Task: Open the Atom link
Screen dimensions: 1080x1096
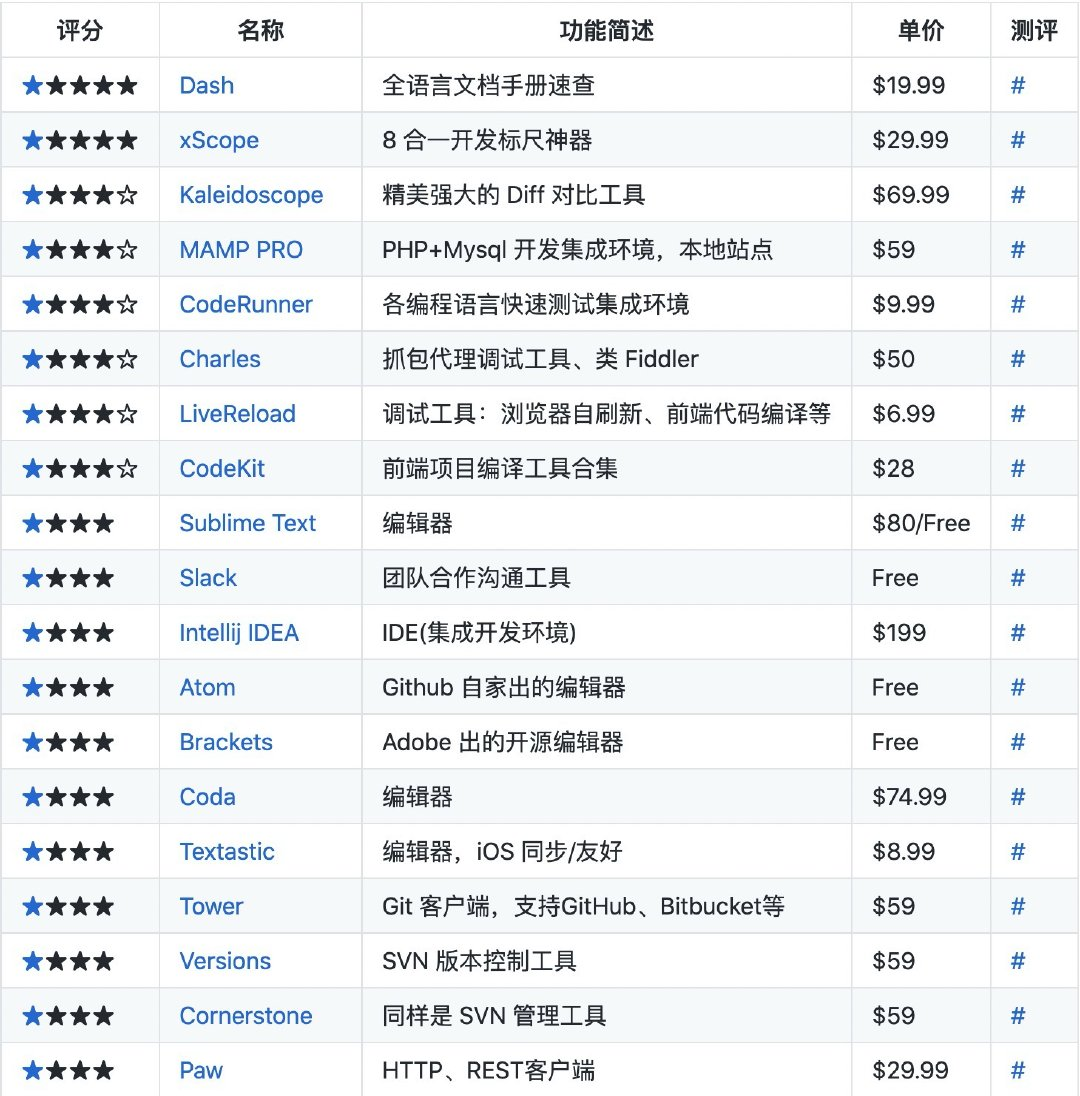Action: [x=208, y=687]
